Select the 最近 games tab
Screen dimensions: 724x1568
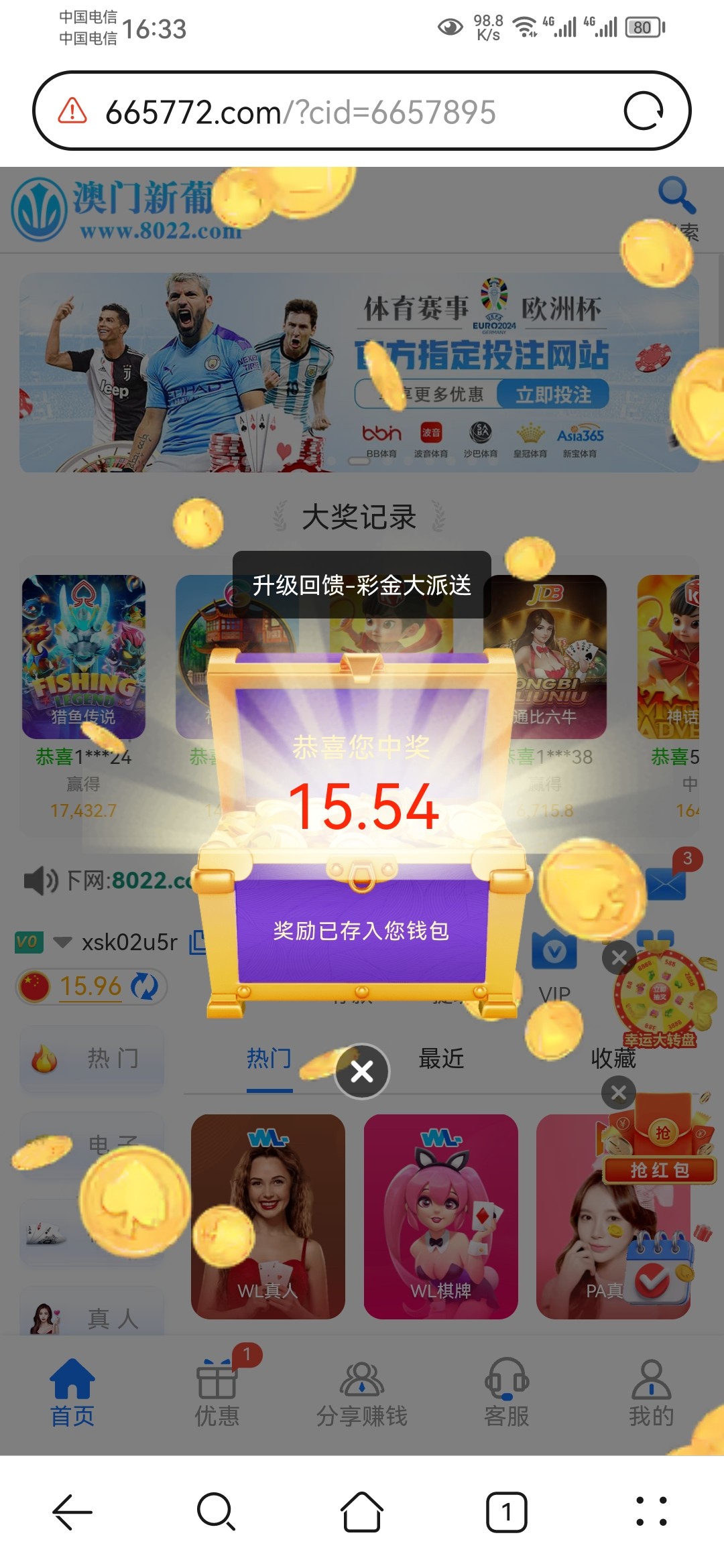(x=441, y=1059)
